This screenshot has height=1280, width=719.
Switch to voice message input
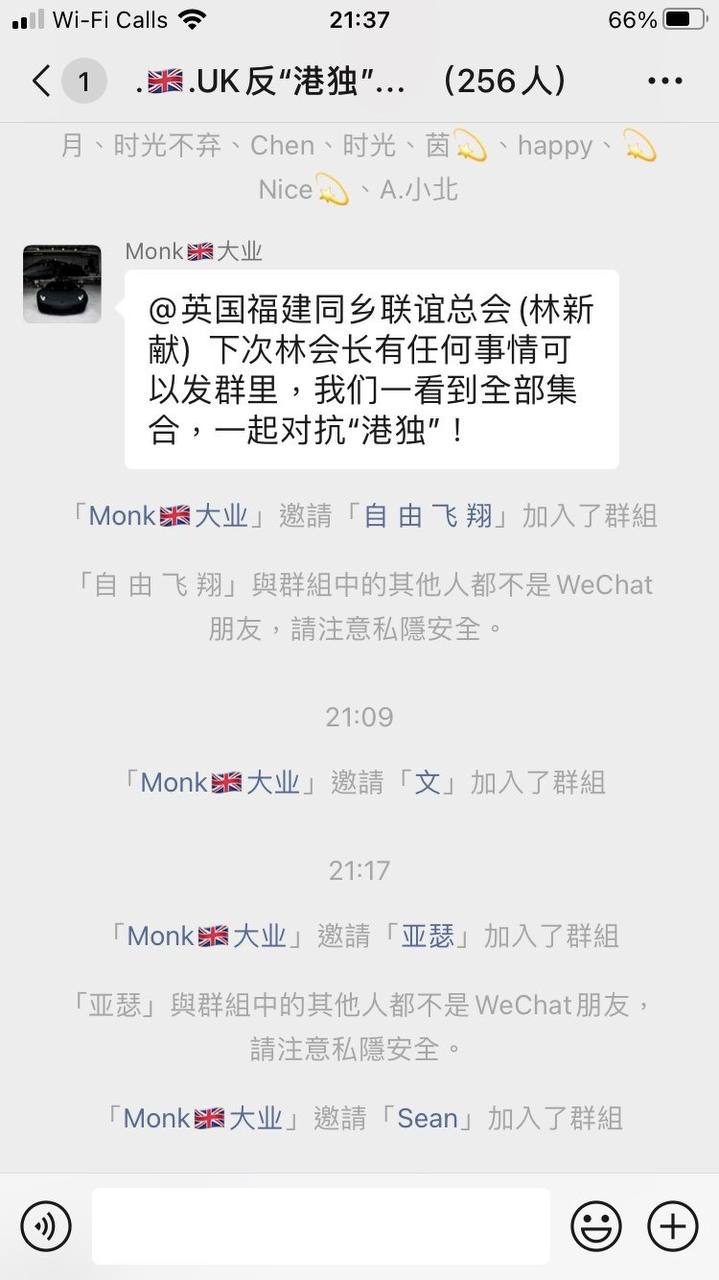46,1226
